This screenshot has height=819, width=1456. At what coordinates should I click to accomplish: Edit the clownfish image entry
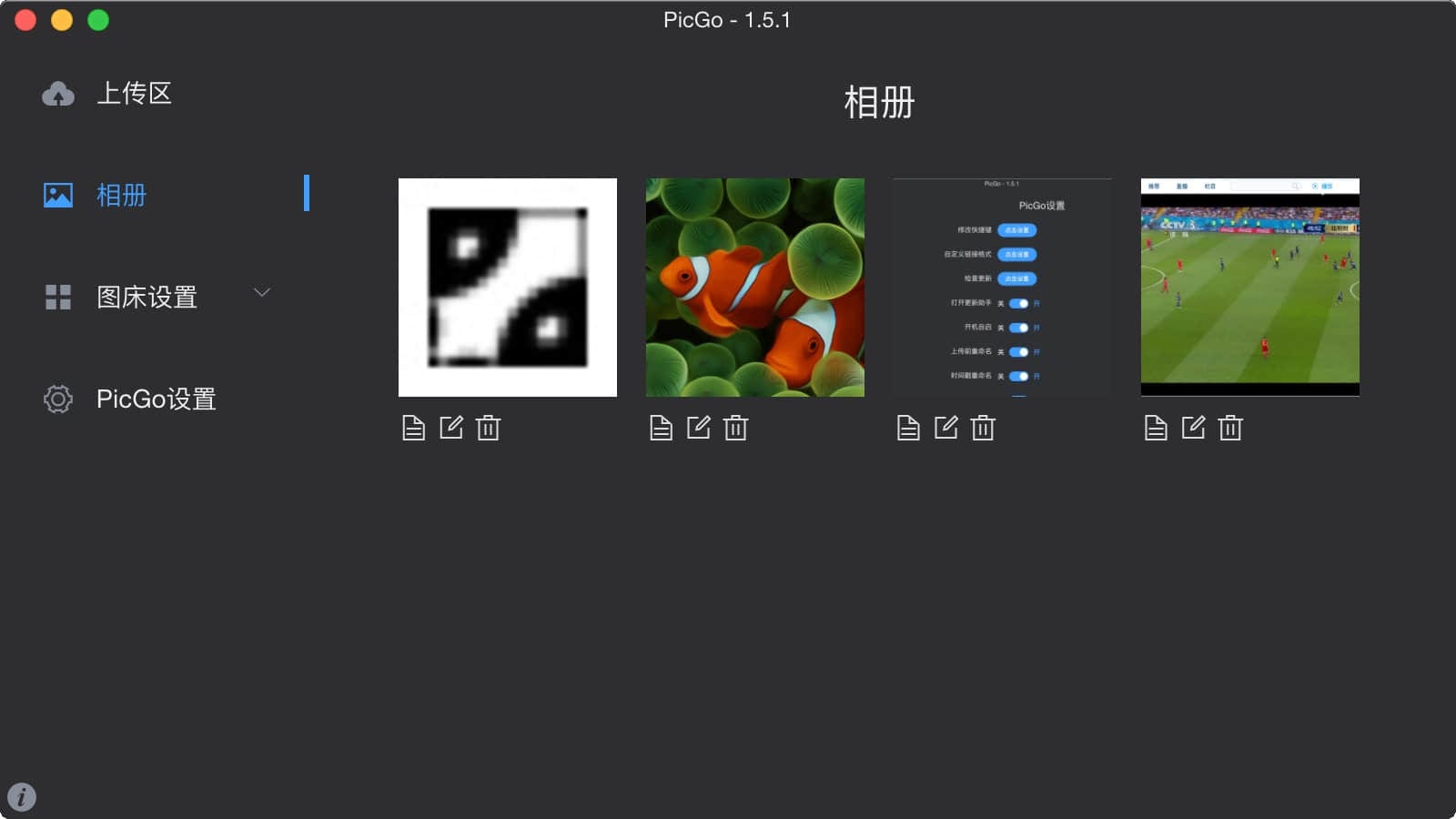pos(699,428)
